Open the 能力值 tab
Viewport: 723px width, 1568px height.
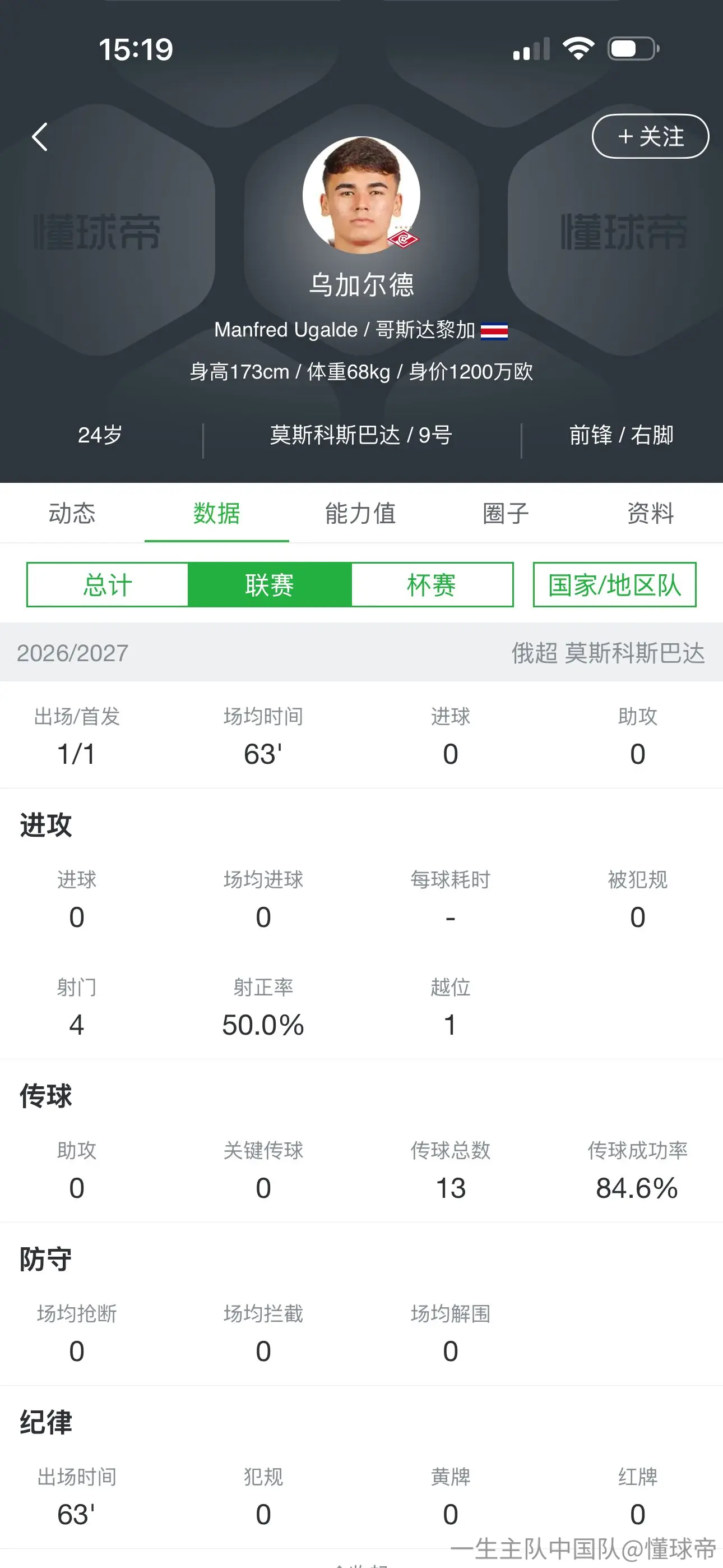tap(361, 513)
